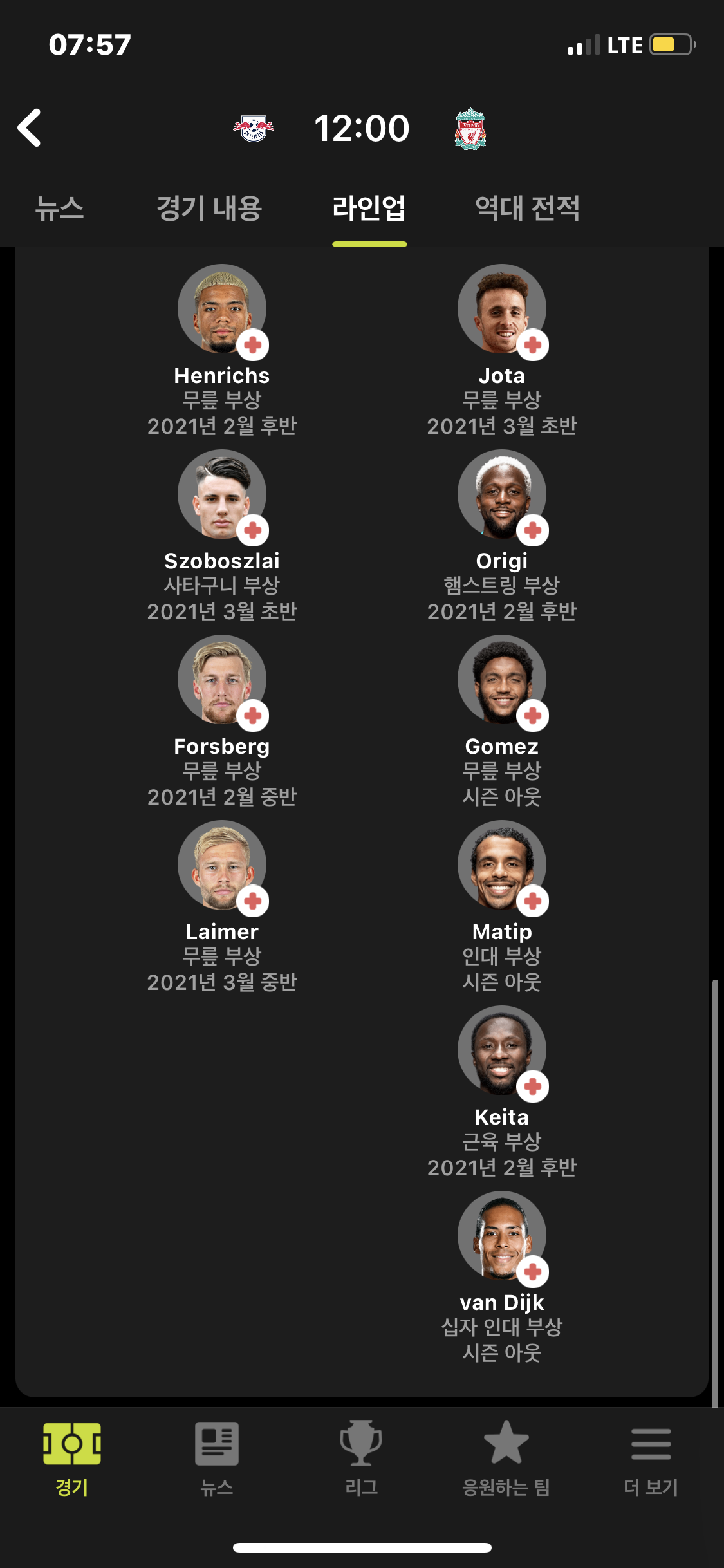The image size is (724, 1568).
Task: Open the RB Leipzig team crest
Action: point(254,128)
